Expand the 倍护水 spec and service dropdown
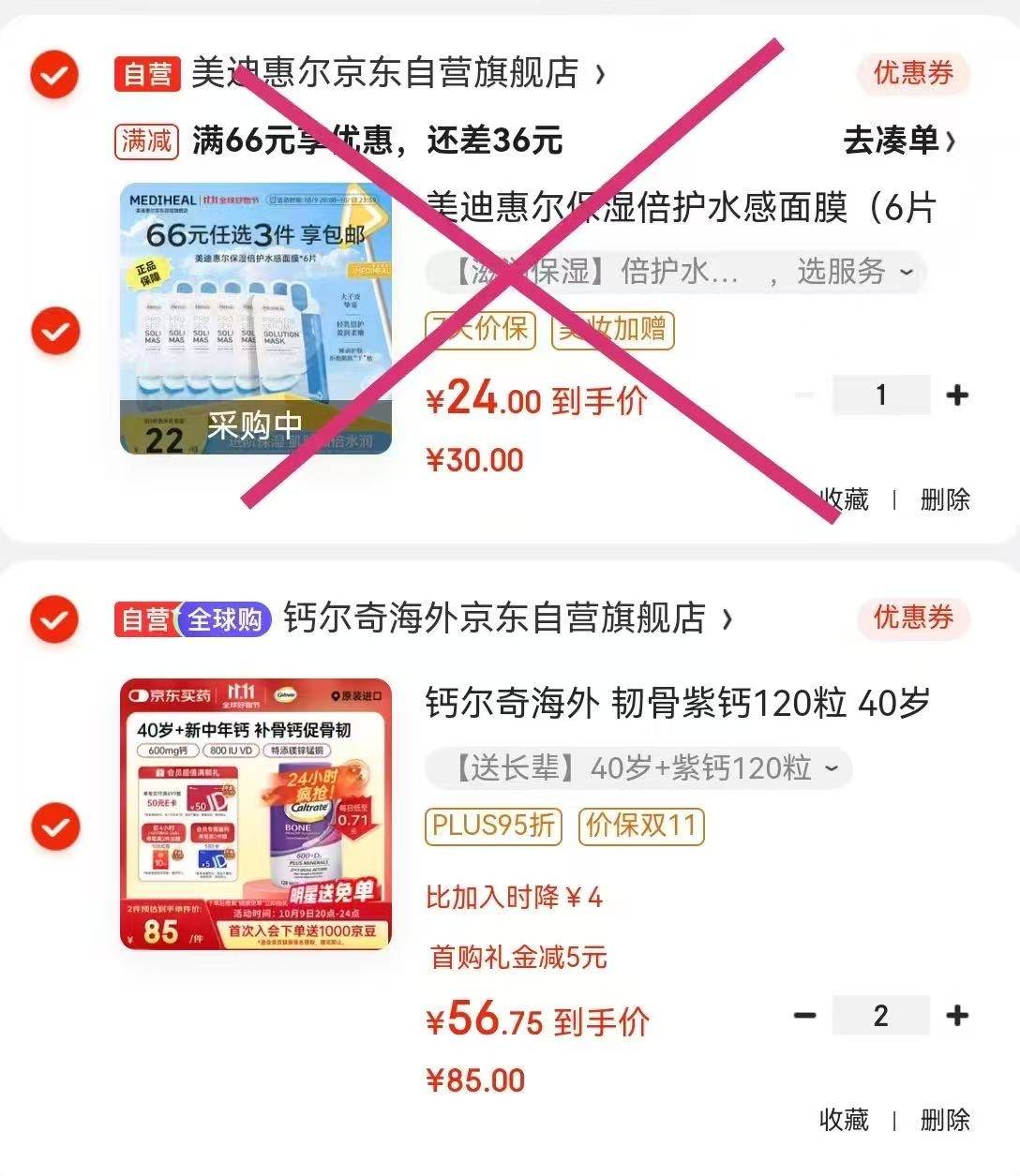Screen dimensions: 1020x1176 (675, 273)
